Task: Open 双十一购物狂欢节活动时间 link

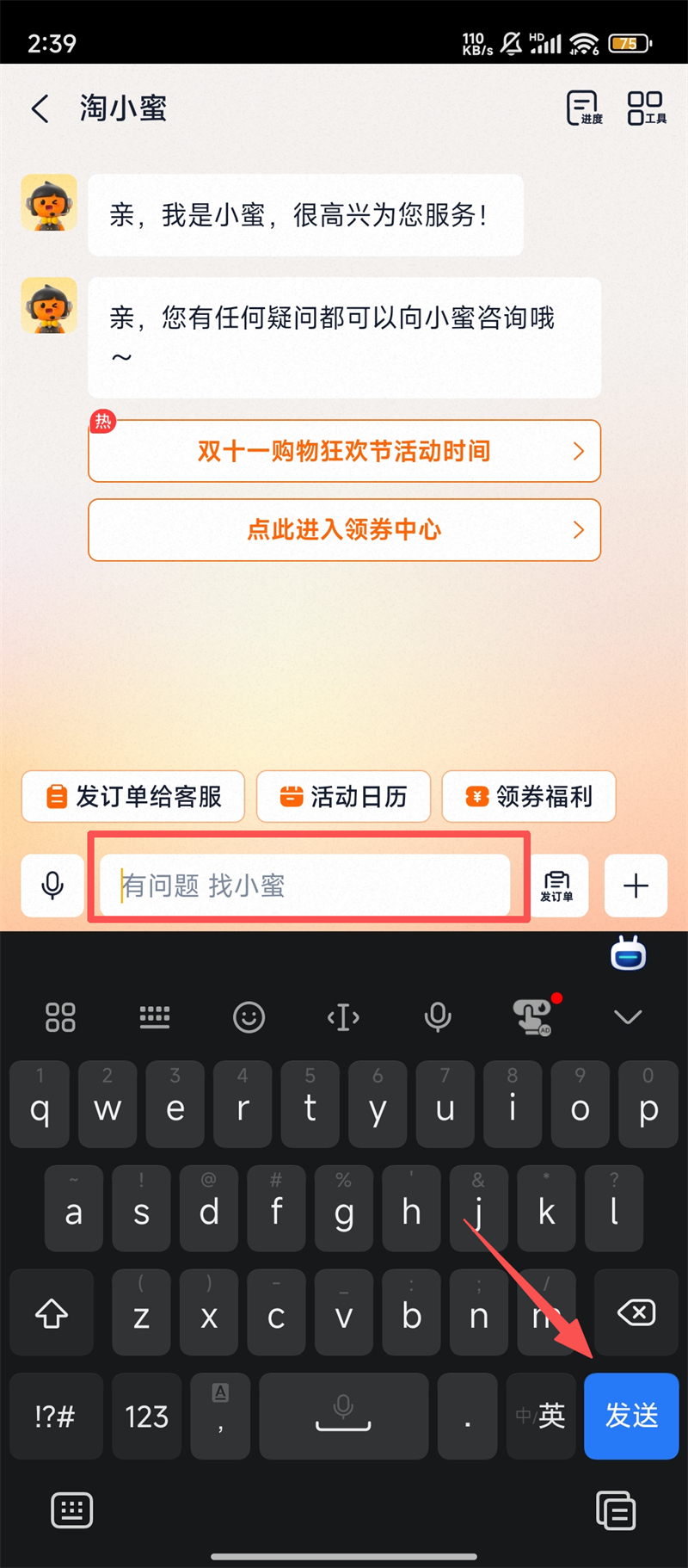Action: coord(344,451)
